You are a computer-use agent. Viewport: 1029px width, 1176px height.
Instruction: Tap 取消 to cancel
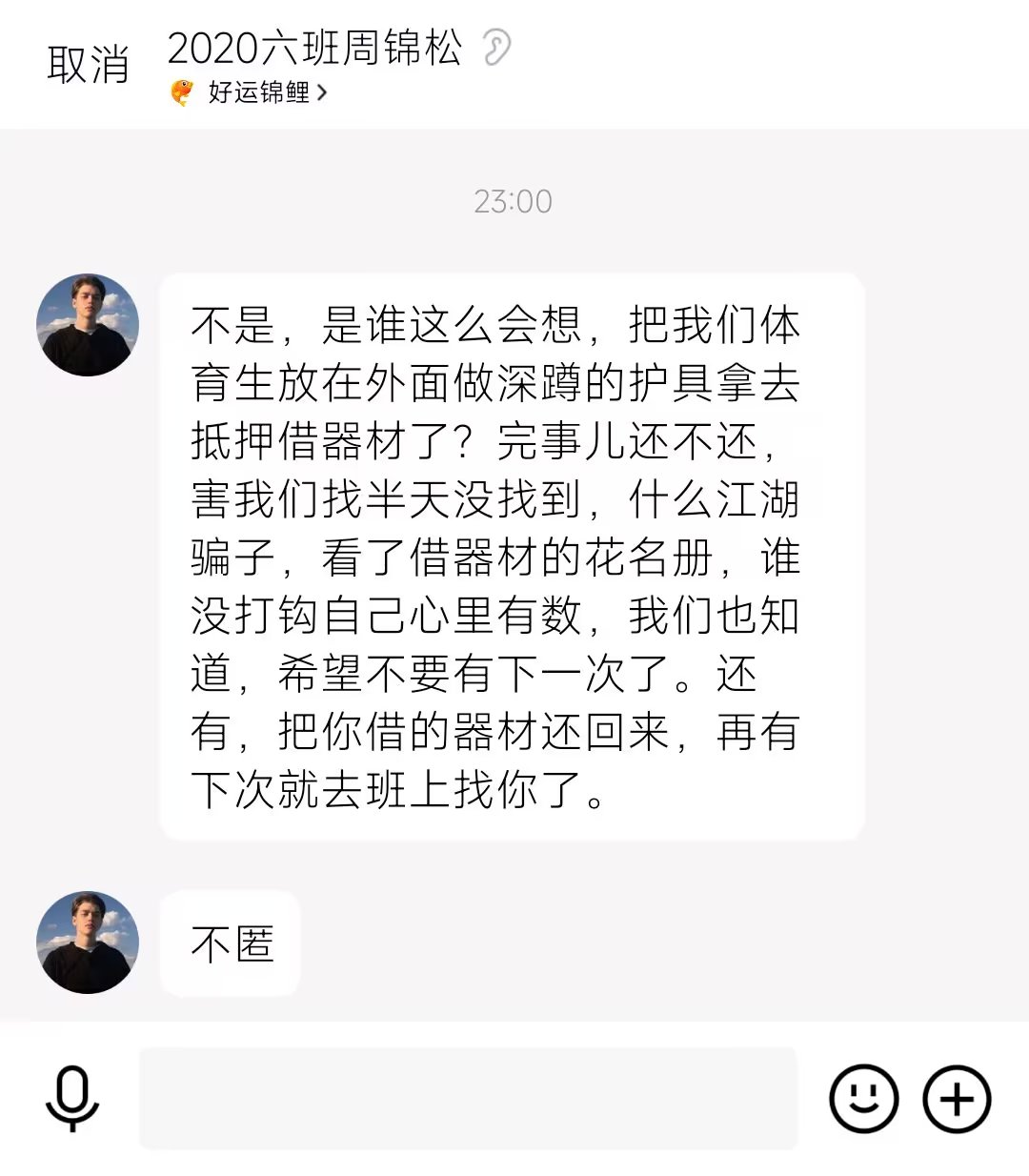coord(88,65)
